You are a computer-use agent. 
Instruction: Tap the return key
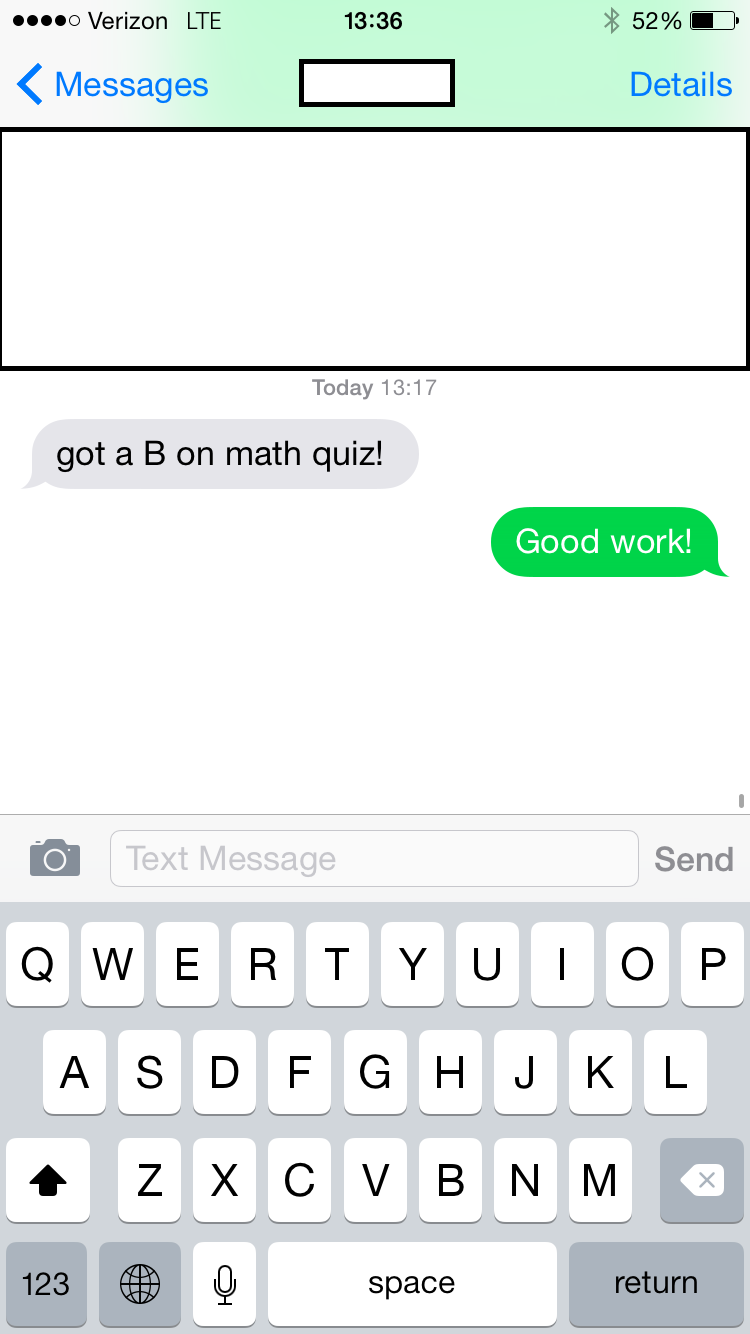point(656,1283)
